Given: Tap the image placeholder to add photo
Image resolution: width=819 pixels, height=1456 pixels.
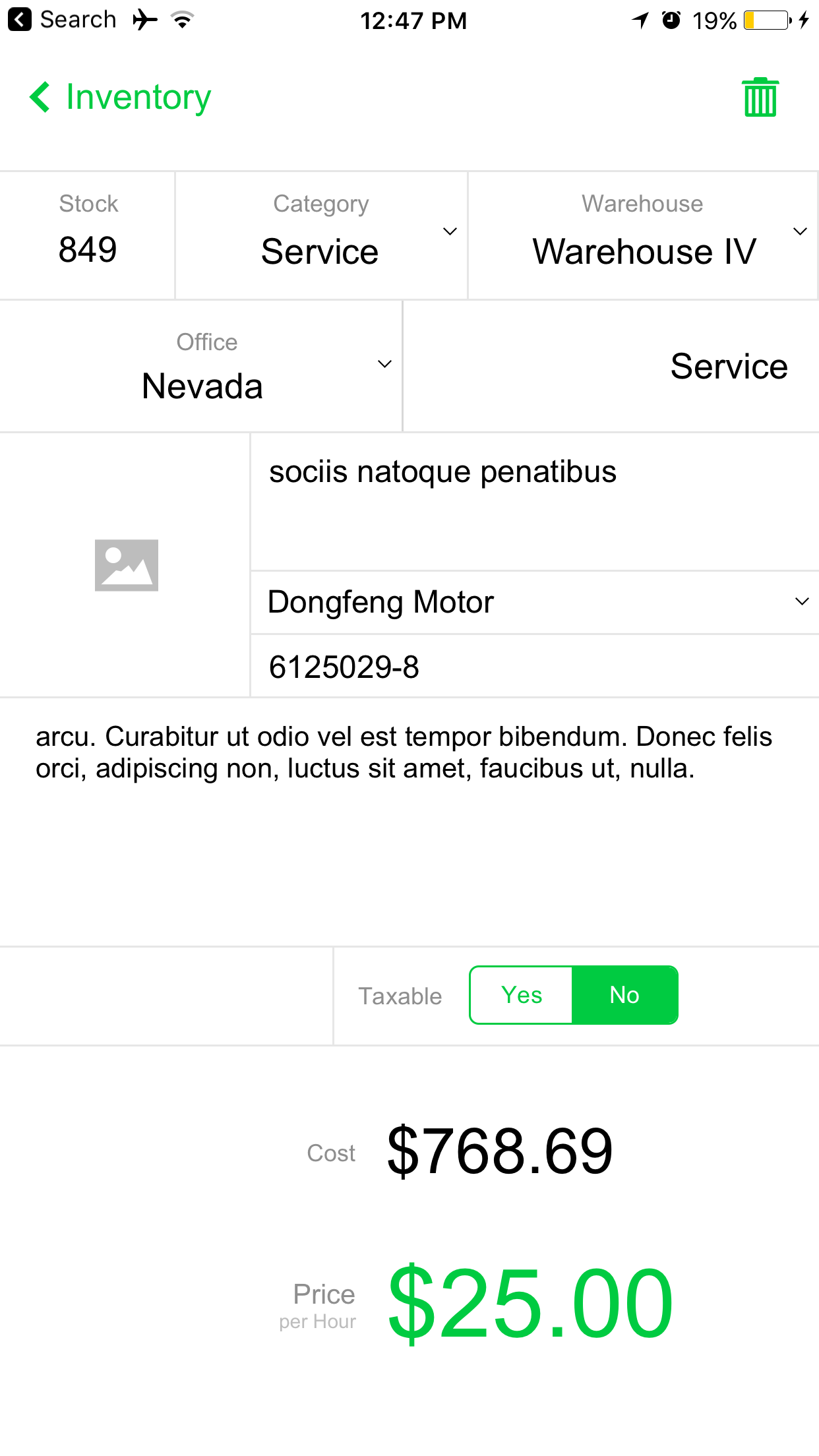Looking at the screenshot, I should click(126, 565).
